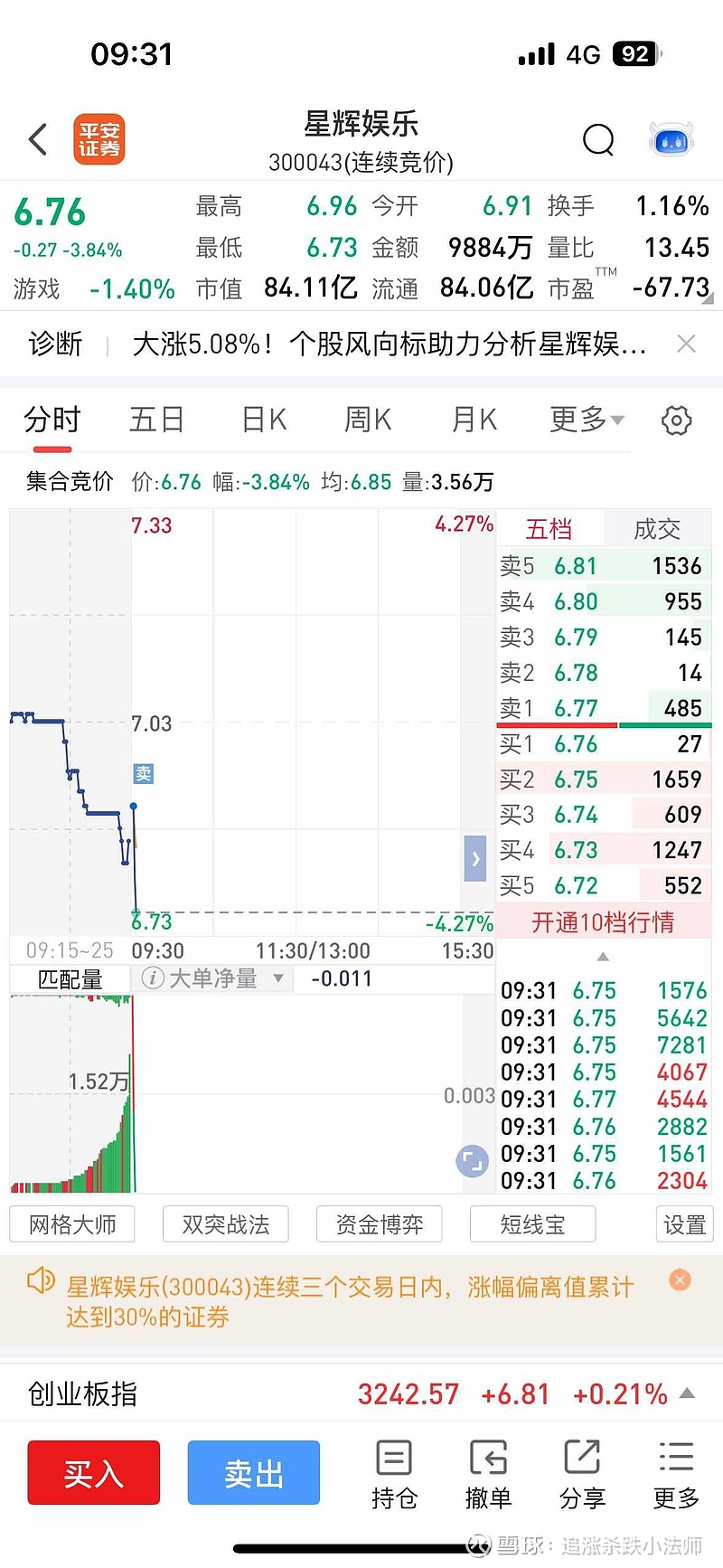Open the stock search icon
This screenshot has height=1568, width=723.
click(x=598, y=140)
